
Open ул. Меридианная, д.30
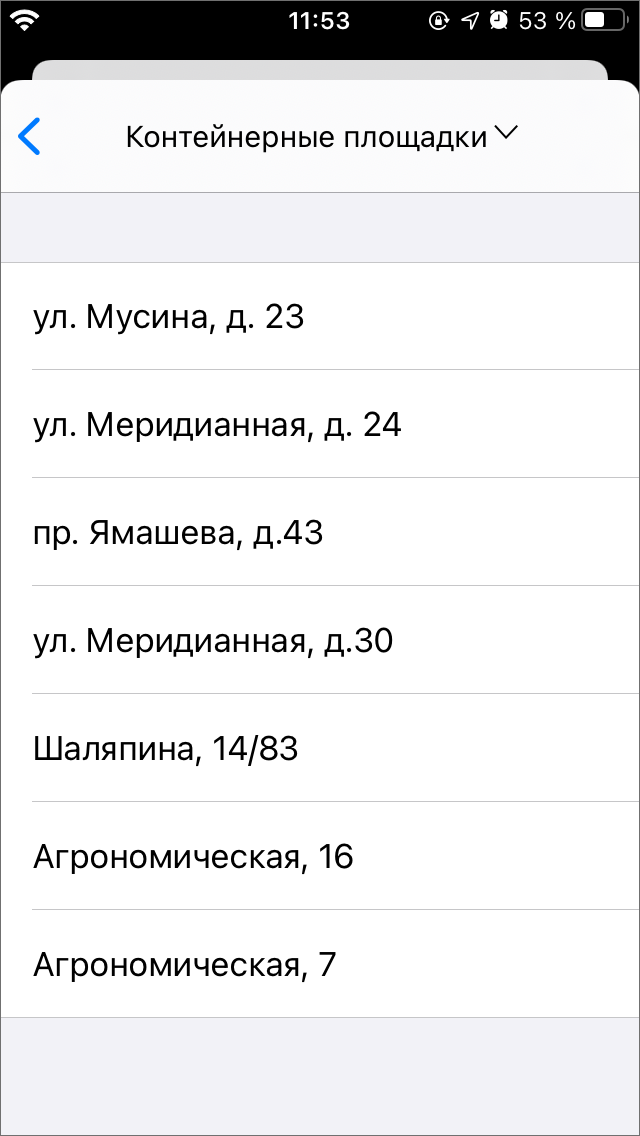[x=213, y=641]
